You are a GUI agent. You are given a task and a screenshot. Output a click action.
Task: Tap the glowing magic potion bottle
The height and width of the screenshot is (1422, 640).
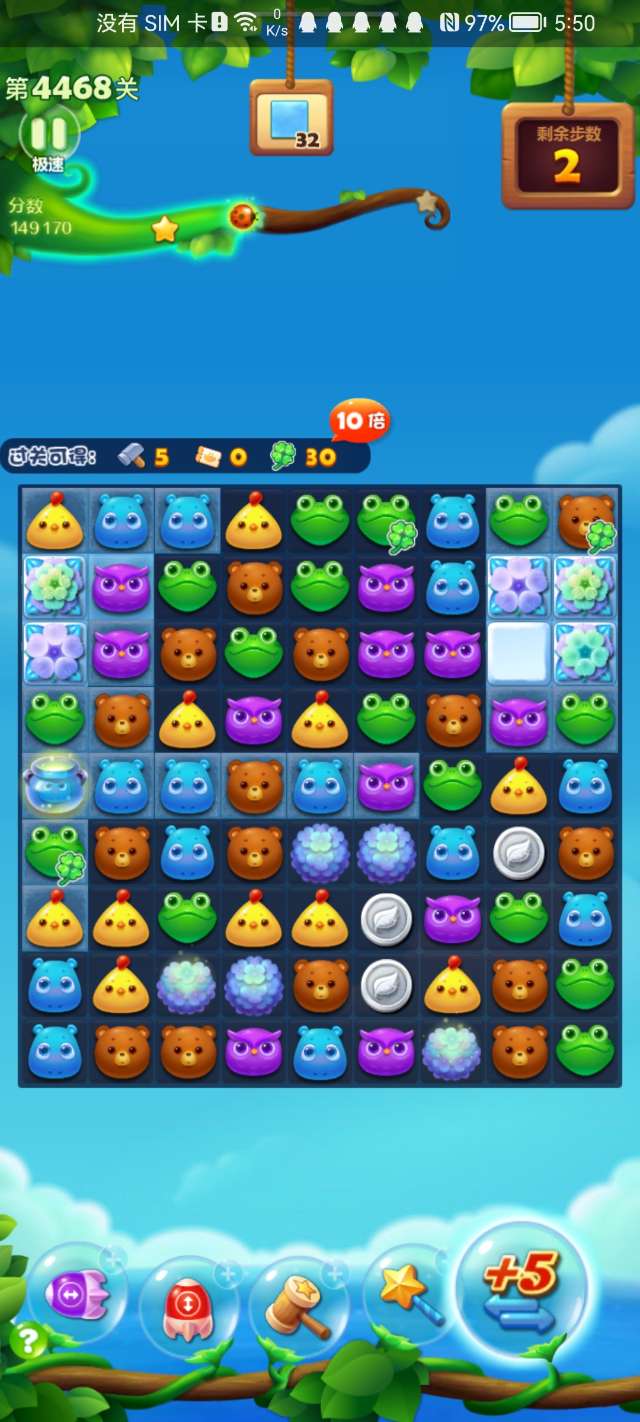tap(54, 784)
